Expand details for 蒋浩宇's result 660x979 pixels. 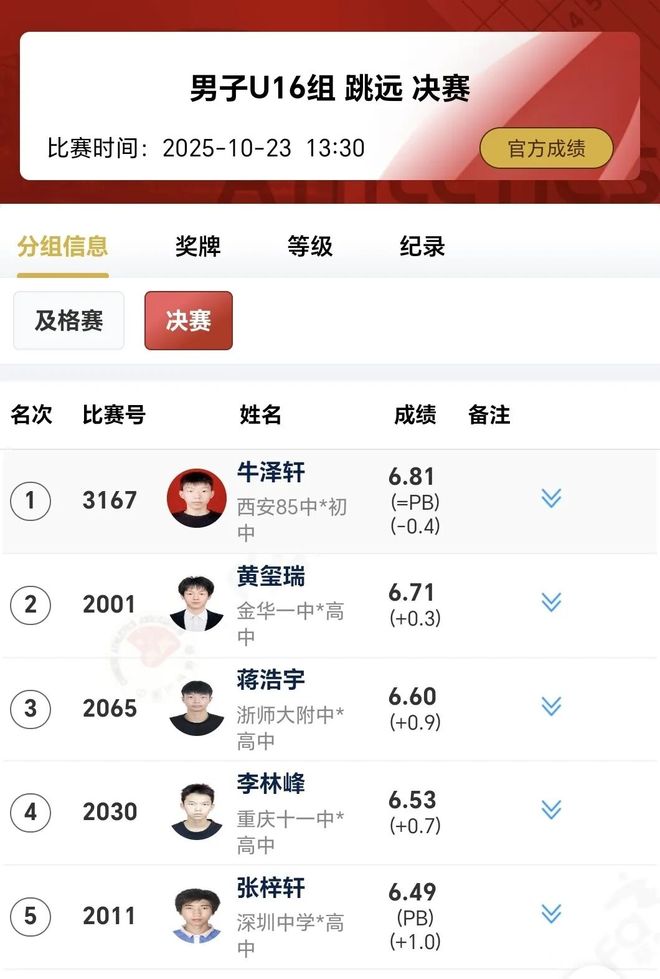coord(551,706)
